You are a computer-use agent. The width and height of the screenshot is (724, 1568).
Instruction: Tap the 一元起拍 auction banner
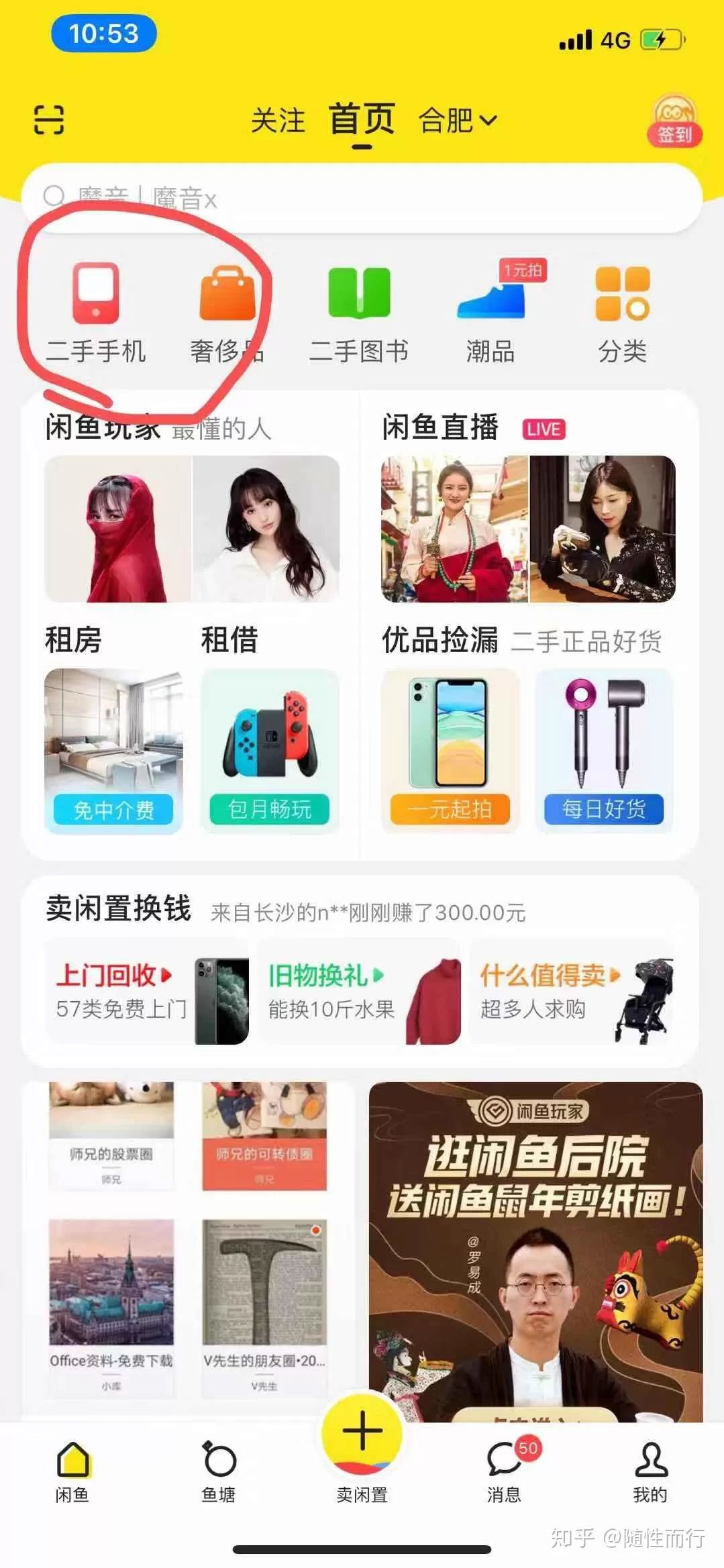pyautogui.click(x=448, y=808)
